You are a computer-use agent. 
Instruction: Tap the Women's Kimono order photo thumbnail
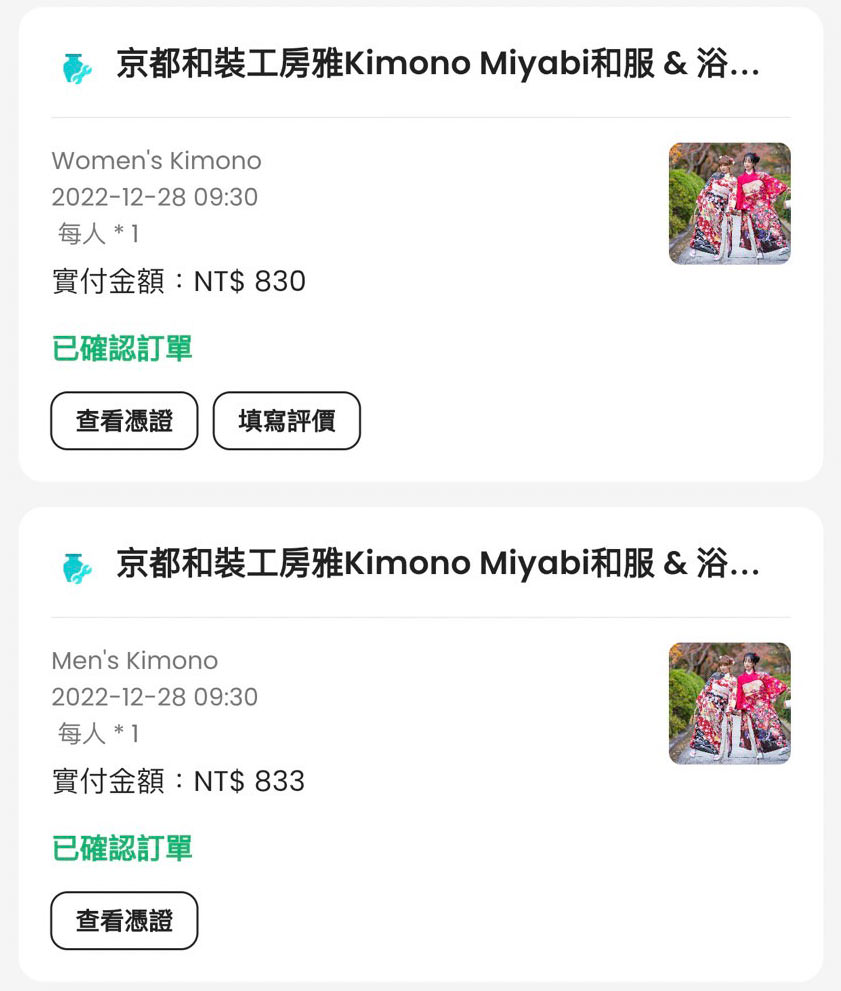[729, 203]
